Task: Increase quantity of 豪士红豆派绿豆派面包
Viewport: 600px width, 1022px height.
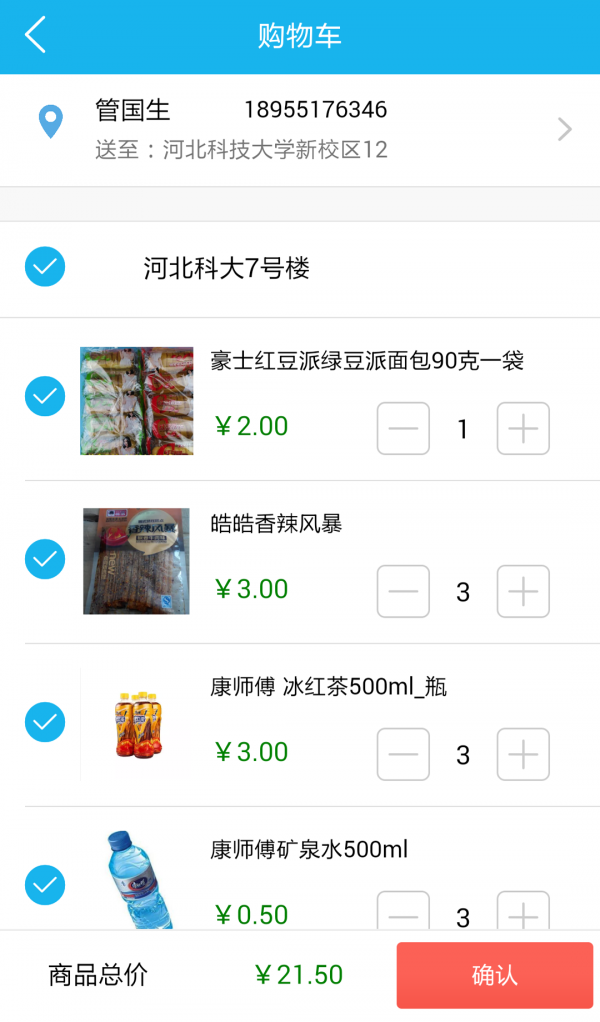Action: coord(523,429)
